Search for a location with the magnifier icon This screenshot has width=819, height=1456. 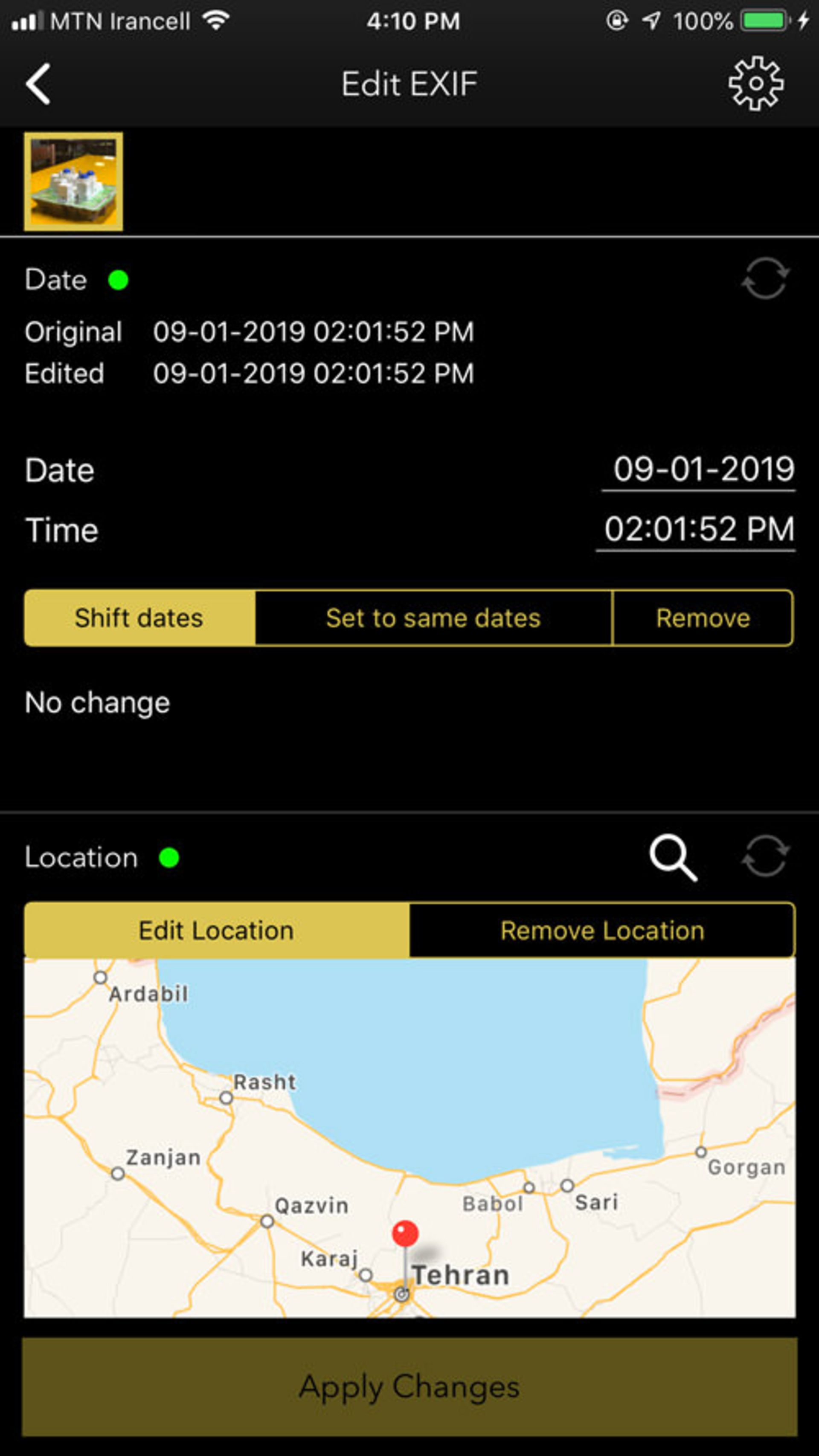click(674, 858)
